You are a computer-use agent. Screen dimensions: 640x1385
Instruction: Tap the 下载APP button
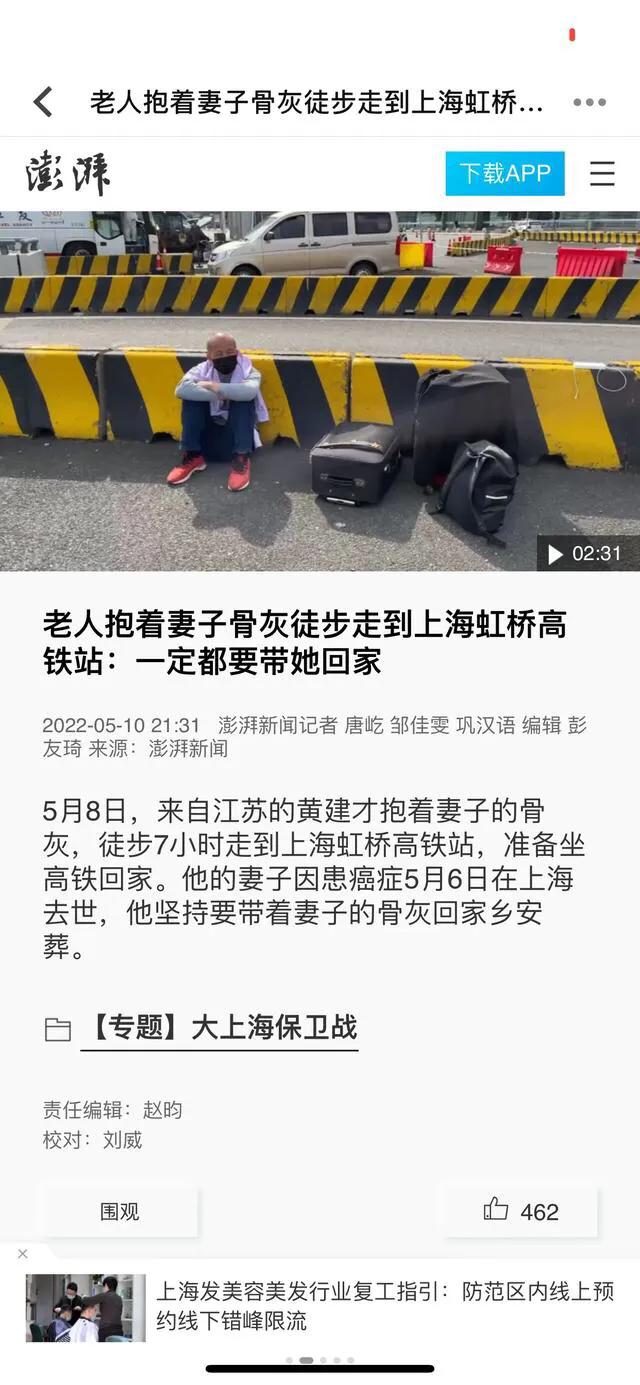click(x=504, y=173)
